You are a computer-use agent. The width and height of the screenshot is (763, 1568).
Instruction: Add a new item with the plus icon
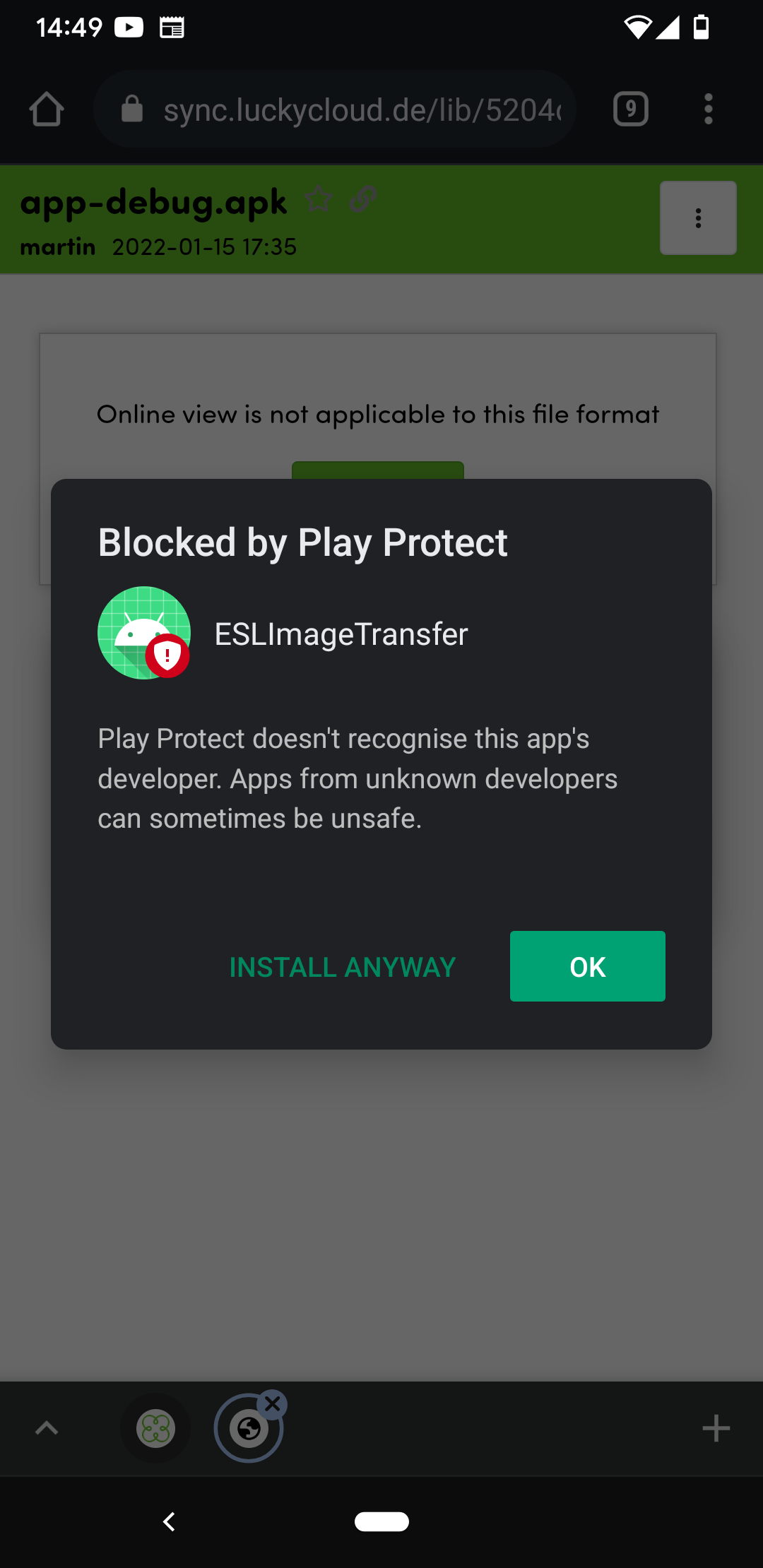click(x=716, y=1427)
